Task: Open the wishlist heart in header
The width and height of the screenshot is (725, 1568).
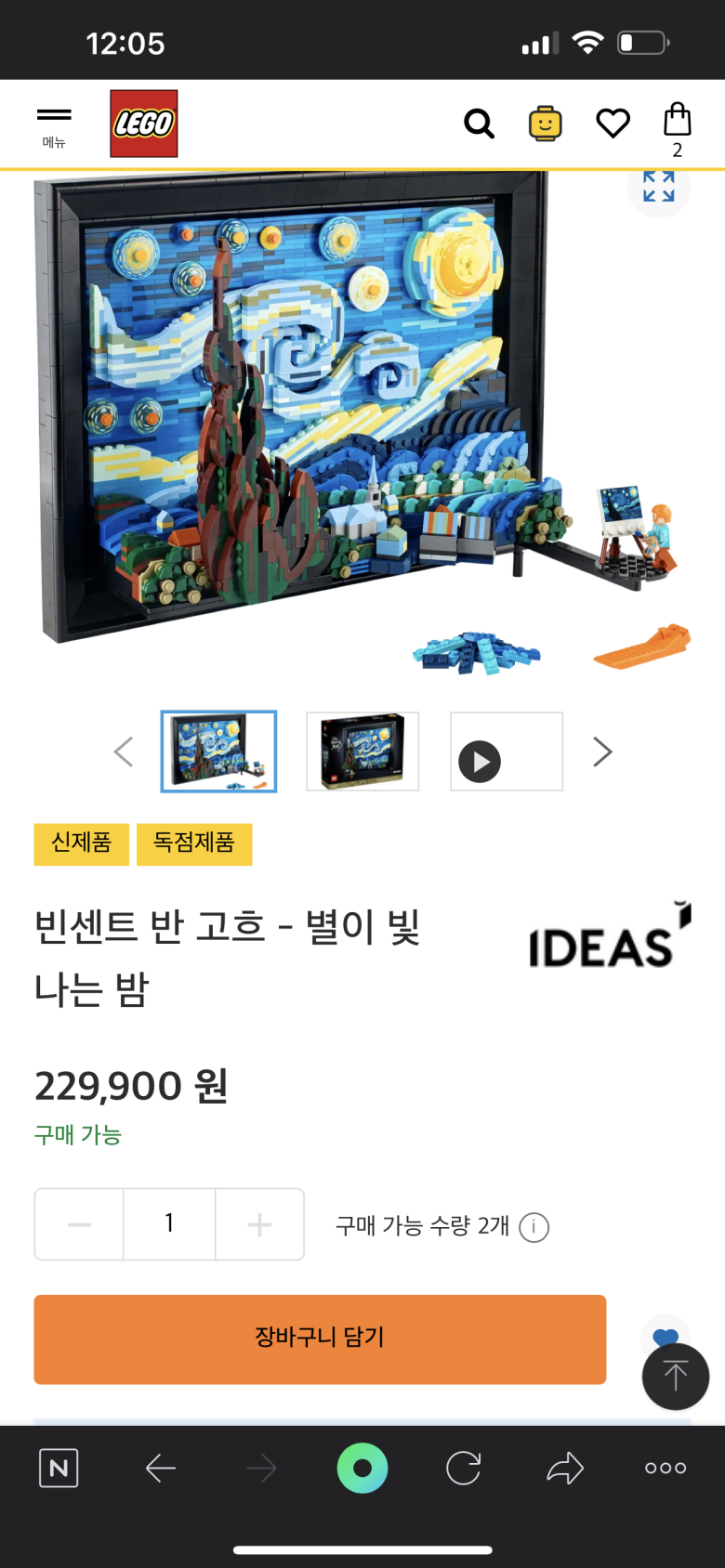Action: 613,124
